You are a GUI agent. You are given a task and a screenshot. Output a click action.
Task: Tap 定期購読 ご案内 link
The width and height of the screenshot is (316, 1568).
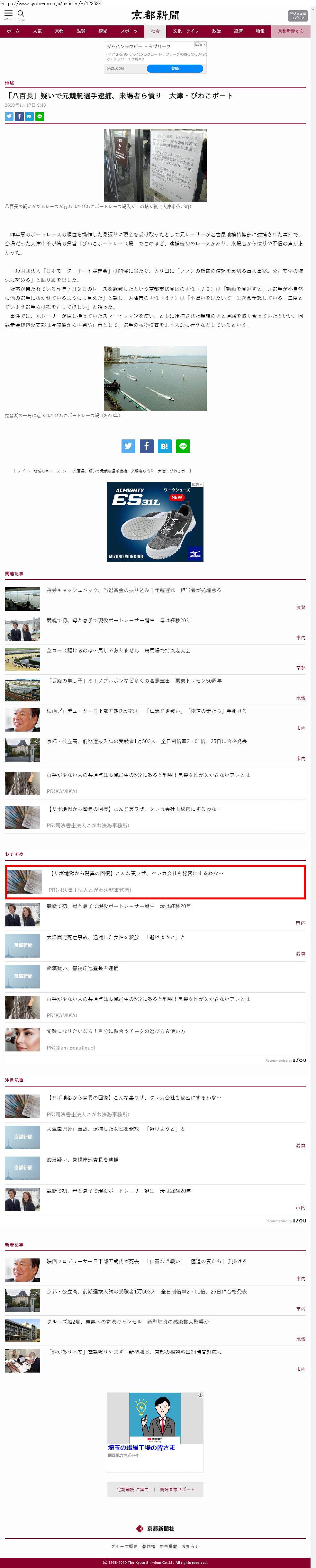pyautogui.click(x=132, y=1490)
